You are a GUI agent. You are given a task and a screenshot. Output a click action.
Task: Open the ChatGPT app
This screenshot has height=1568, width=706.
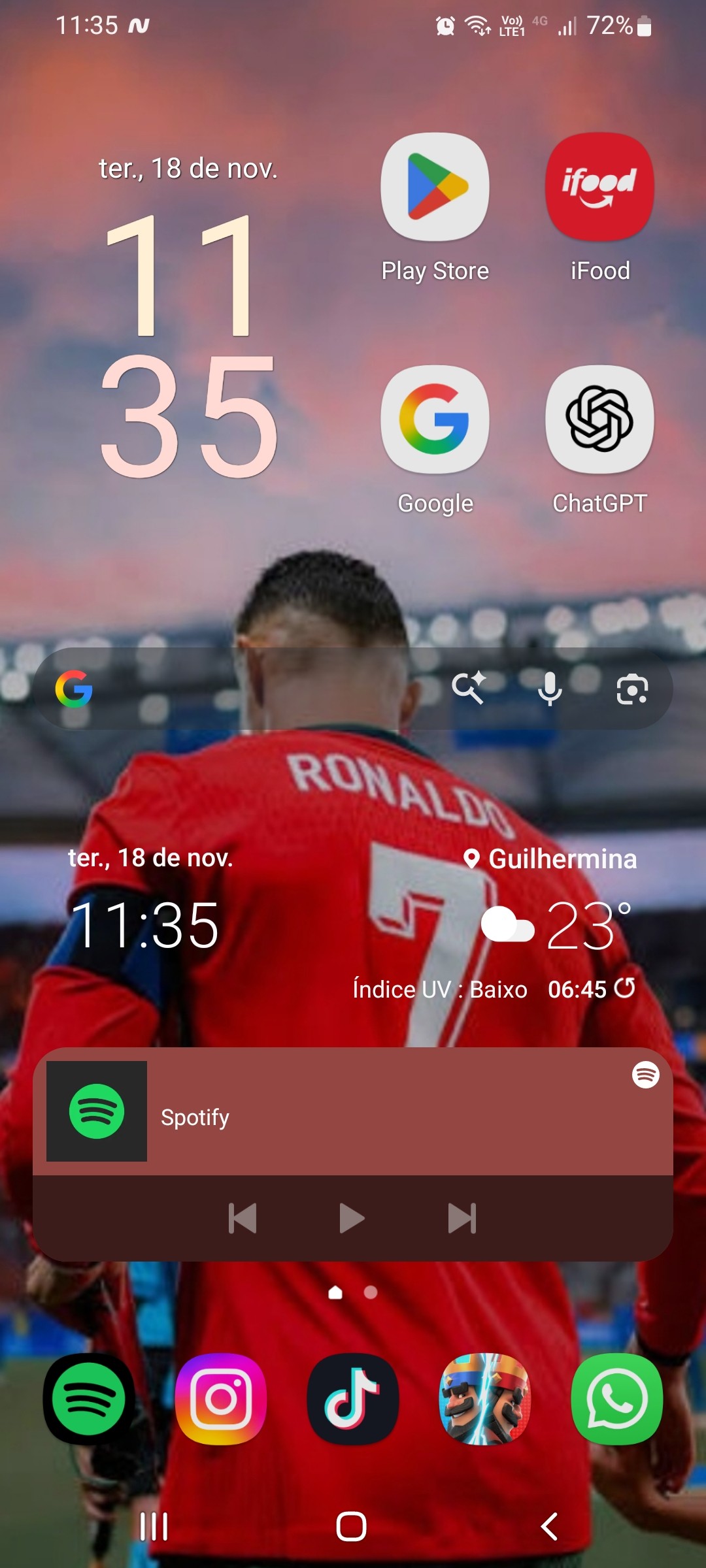(x=599, y=421)
